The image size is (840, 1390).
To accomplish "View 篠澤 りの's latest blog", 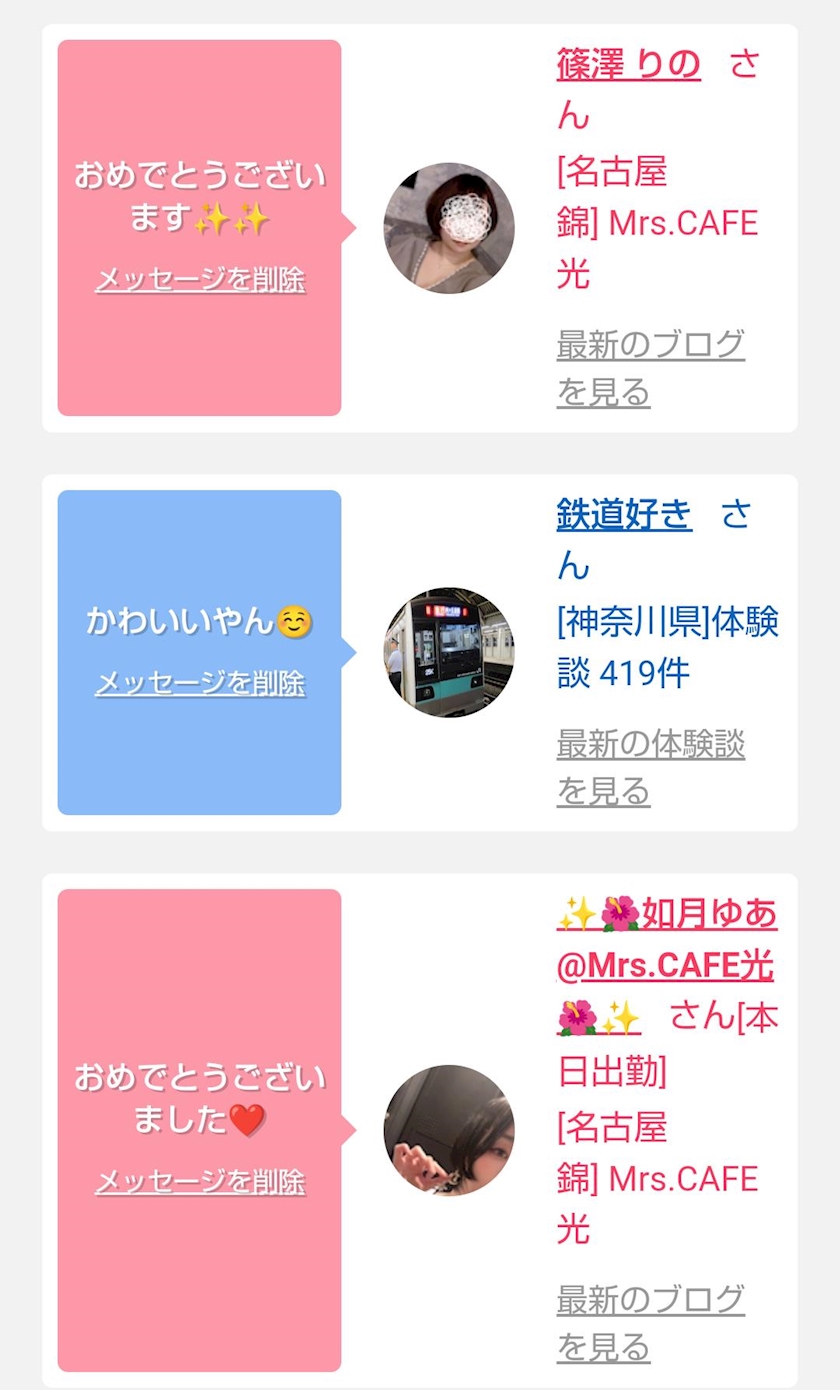I will [650, 367].
